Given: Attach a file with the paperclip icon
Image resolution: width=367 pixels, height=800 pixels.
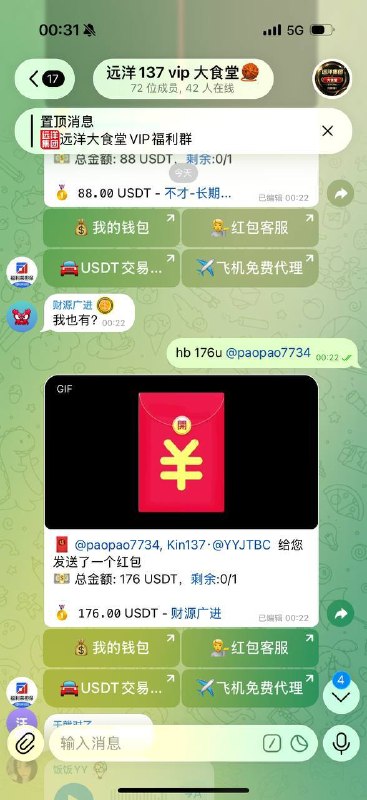Looking at the screenshot, I should coord(25,744).
